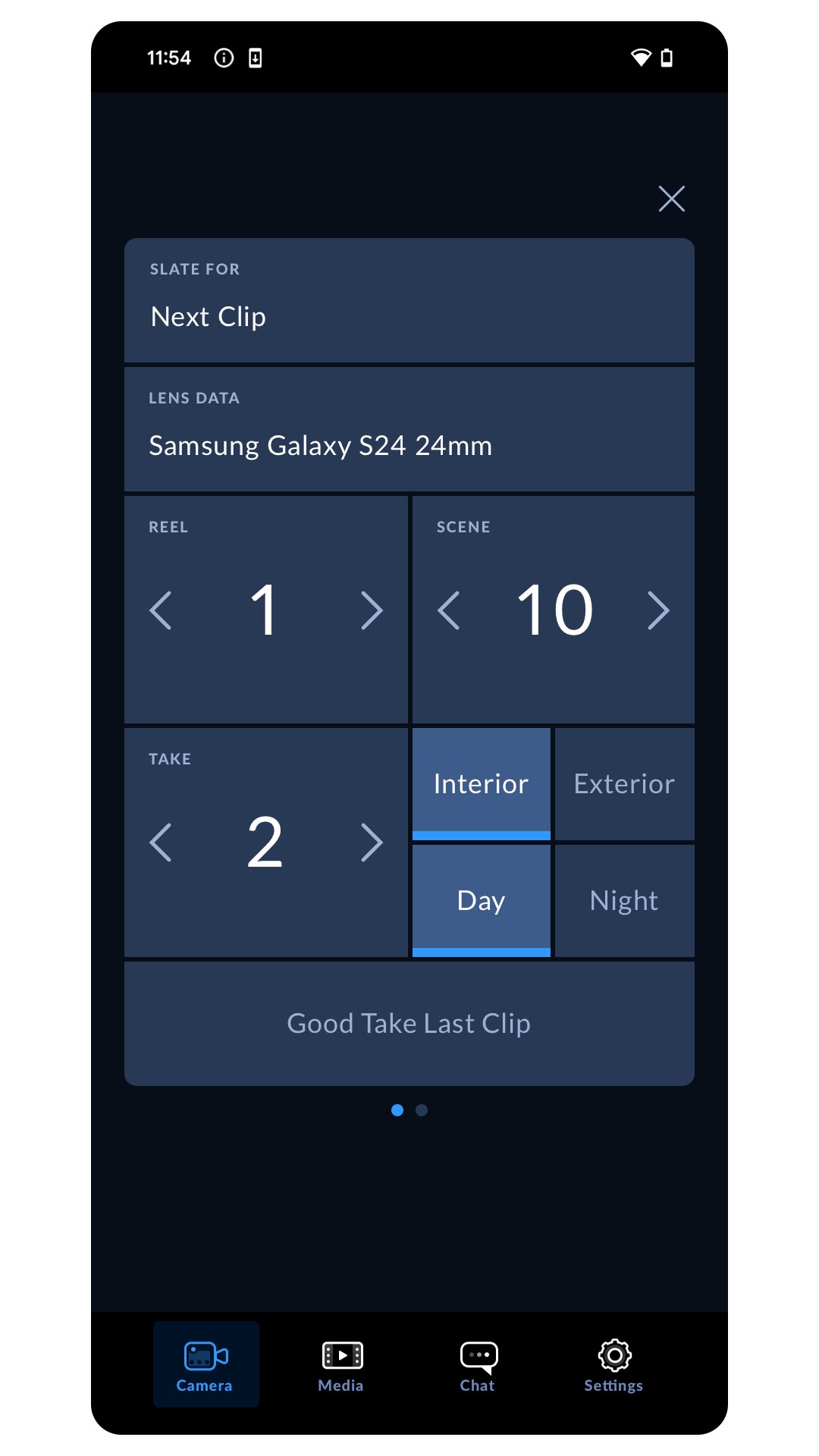Select the Interior option

pos(482,784)
